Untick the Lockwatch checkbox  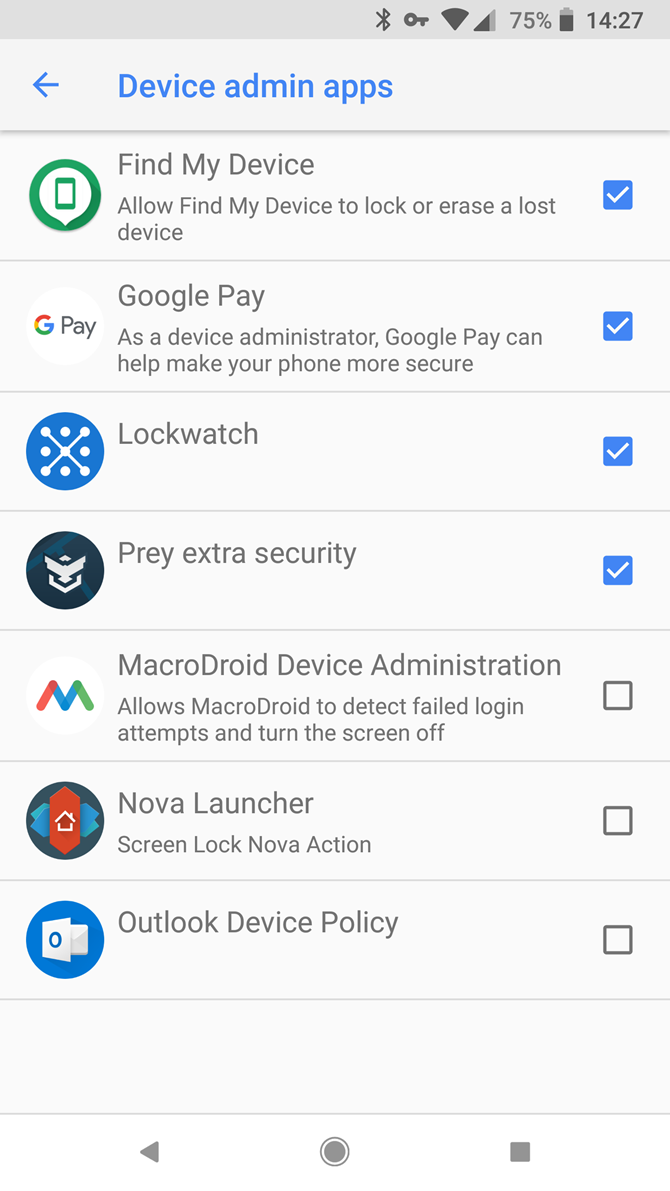(618, 451)
